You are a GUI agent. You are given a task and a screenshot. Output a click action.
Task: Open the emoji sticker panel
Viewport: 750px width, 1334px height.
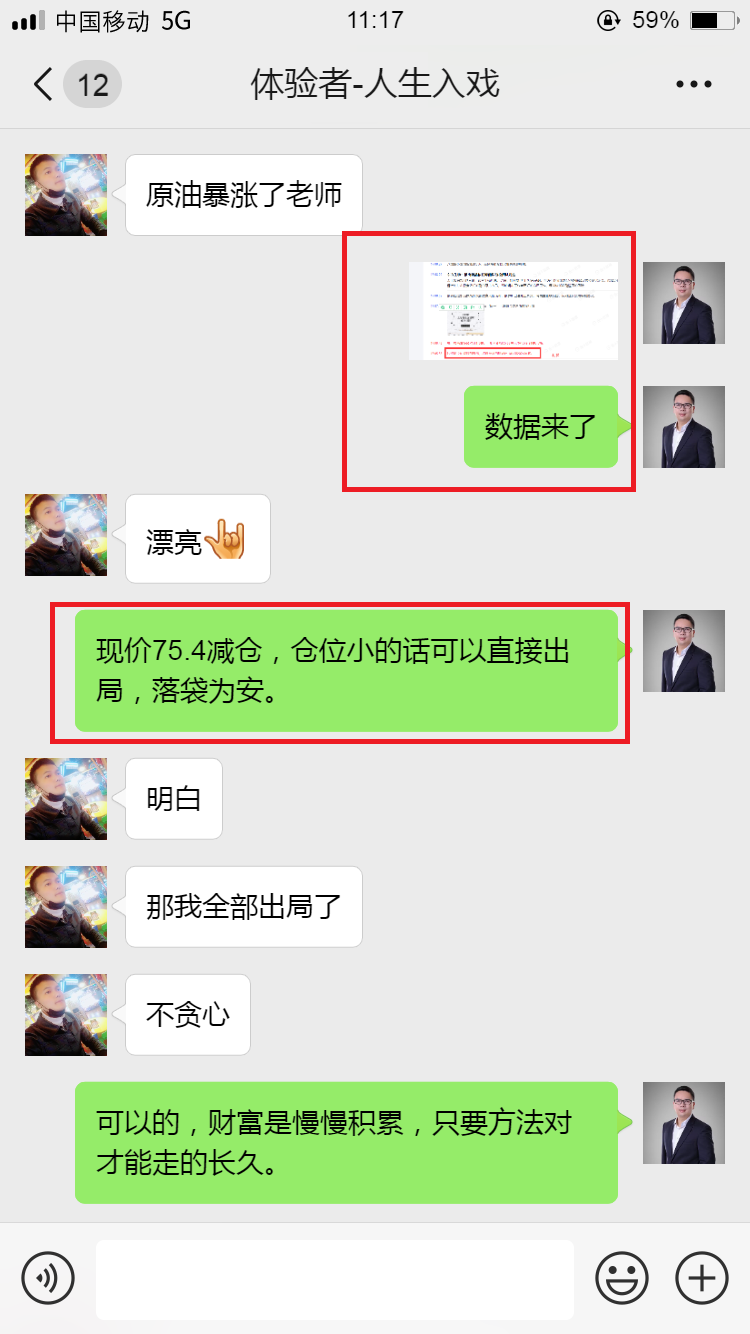click(x=621, y=1278)
